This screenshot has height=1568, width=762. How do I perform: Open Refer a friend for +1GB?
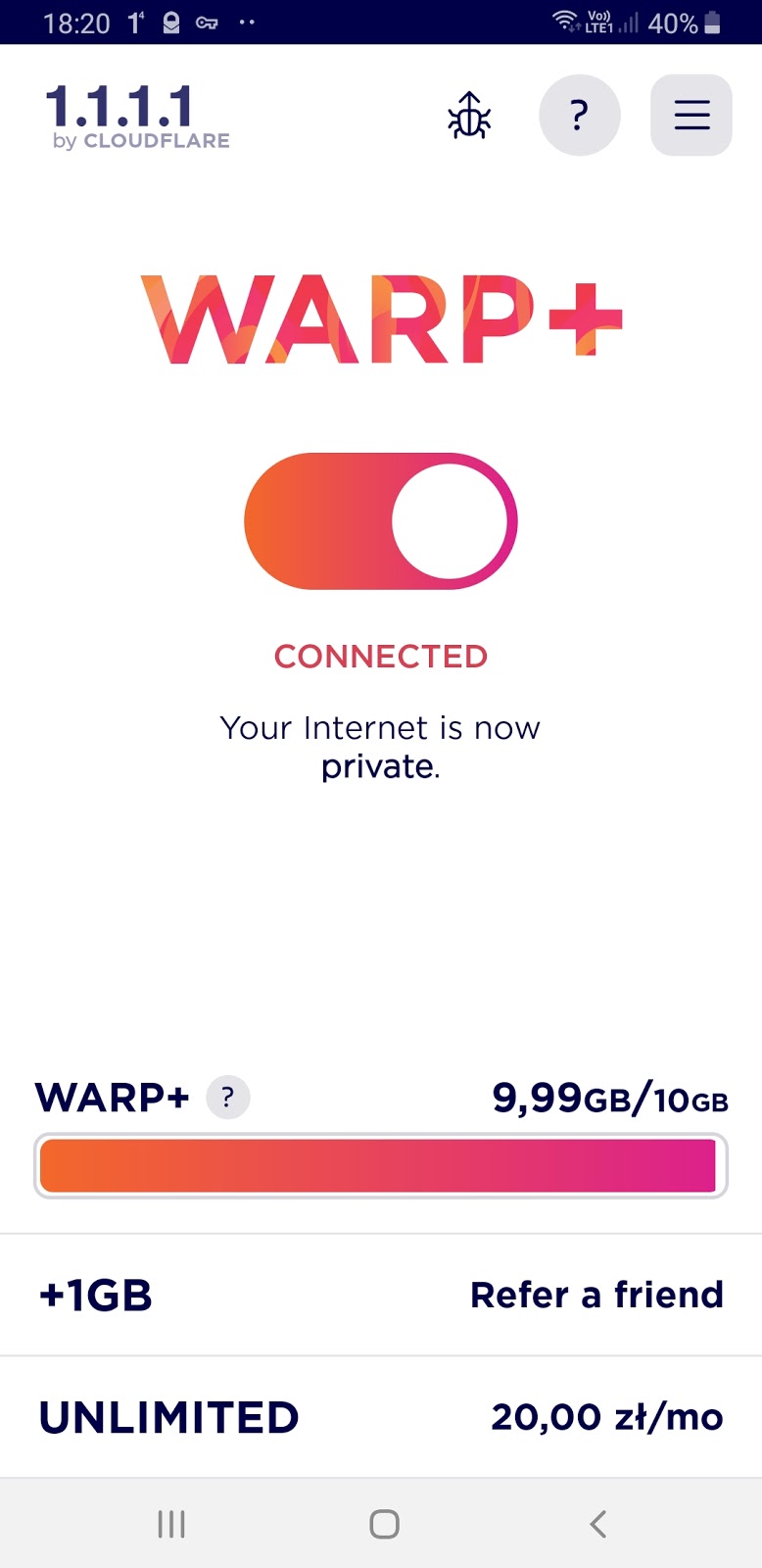[x=381, y=1295]
